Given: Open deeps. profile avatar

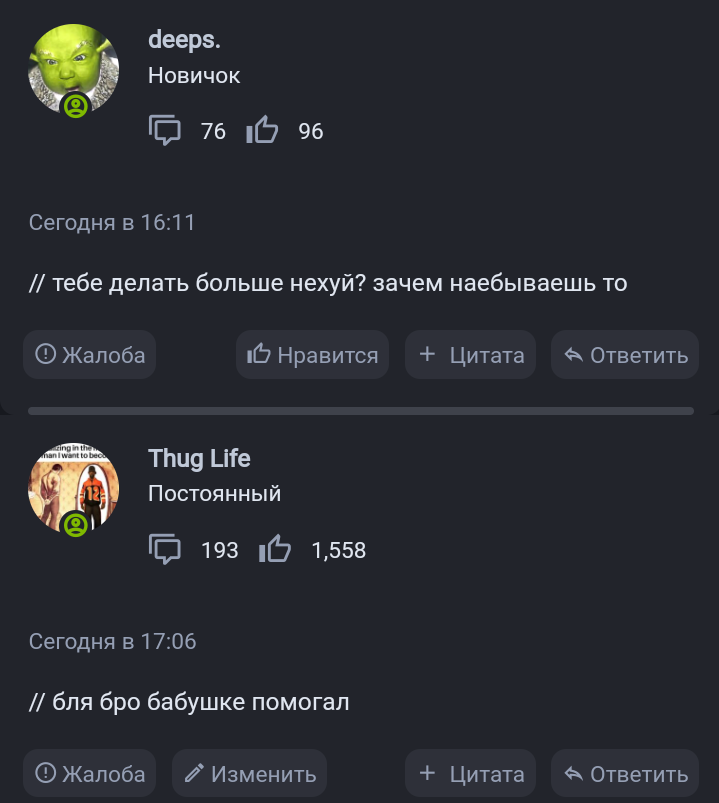Looking at the screenshot, I should coord(73,69).
